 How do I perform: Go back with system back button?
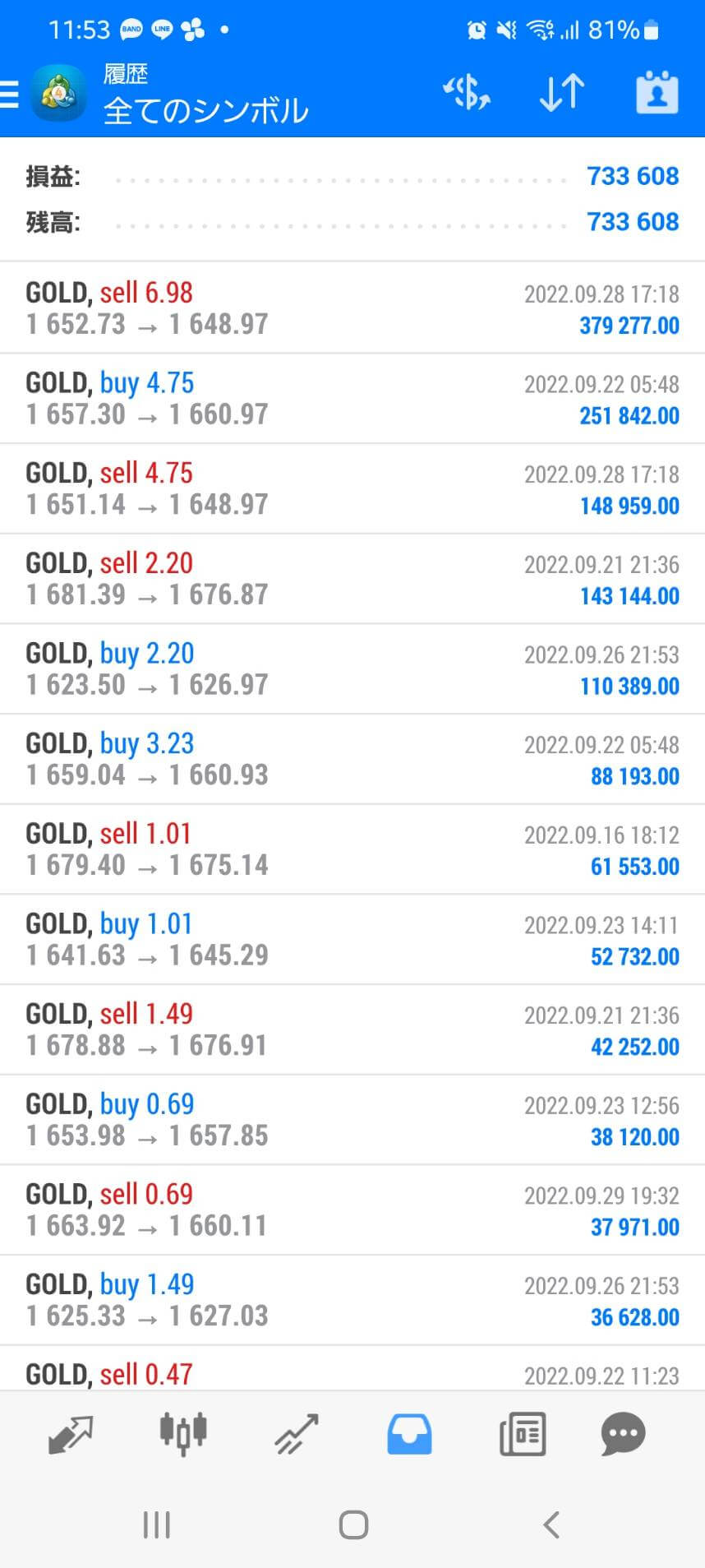click(551, 1524)
